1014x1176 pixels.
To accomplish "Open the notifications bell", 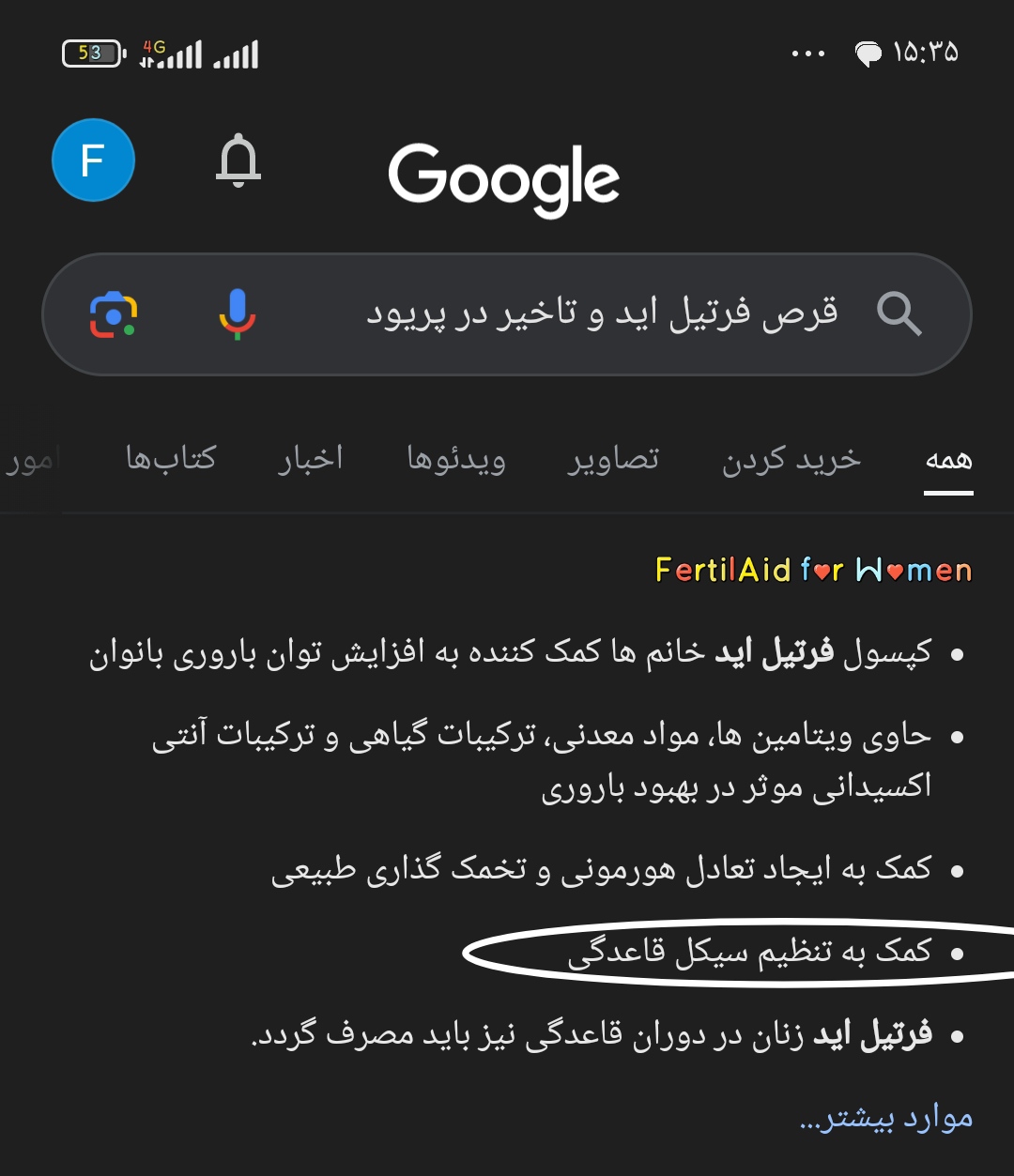I will coord(238,160).
